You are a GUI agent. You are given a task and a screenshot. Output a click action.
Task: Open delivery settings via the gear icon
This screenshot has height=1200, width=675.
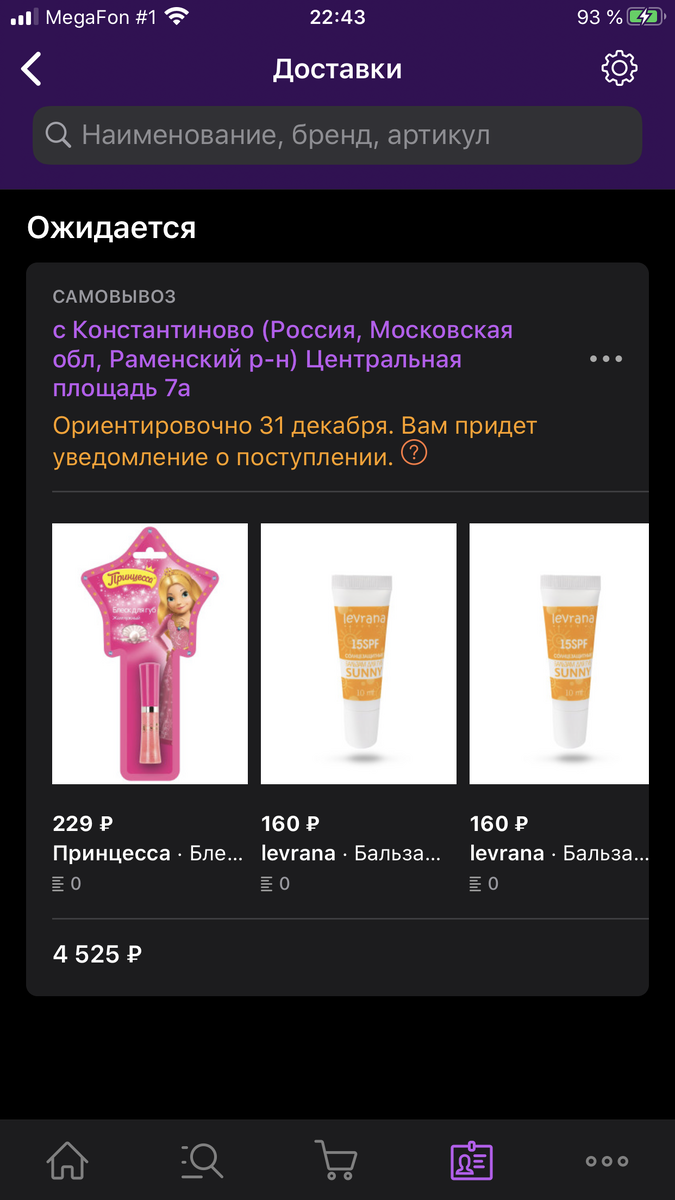619,69
